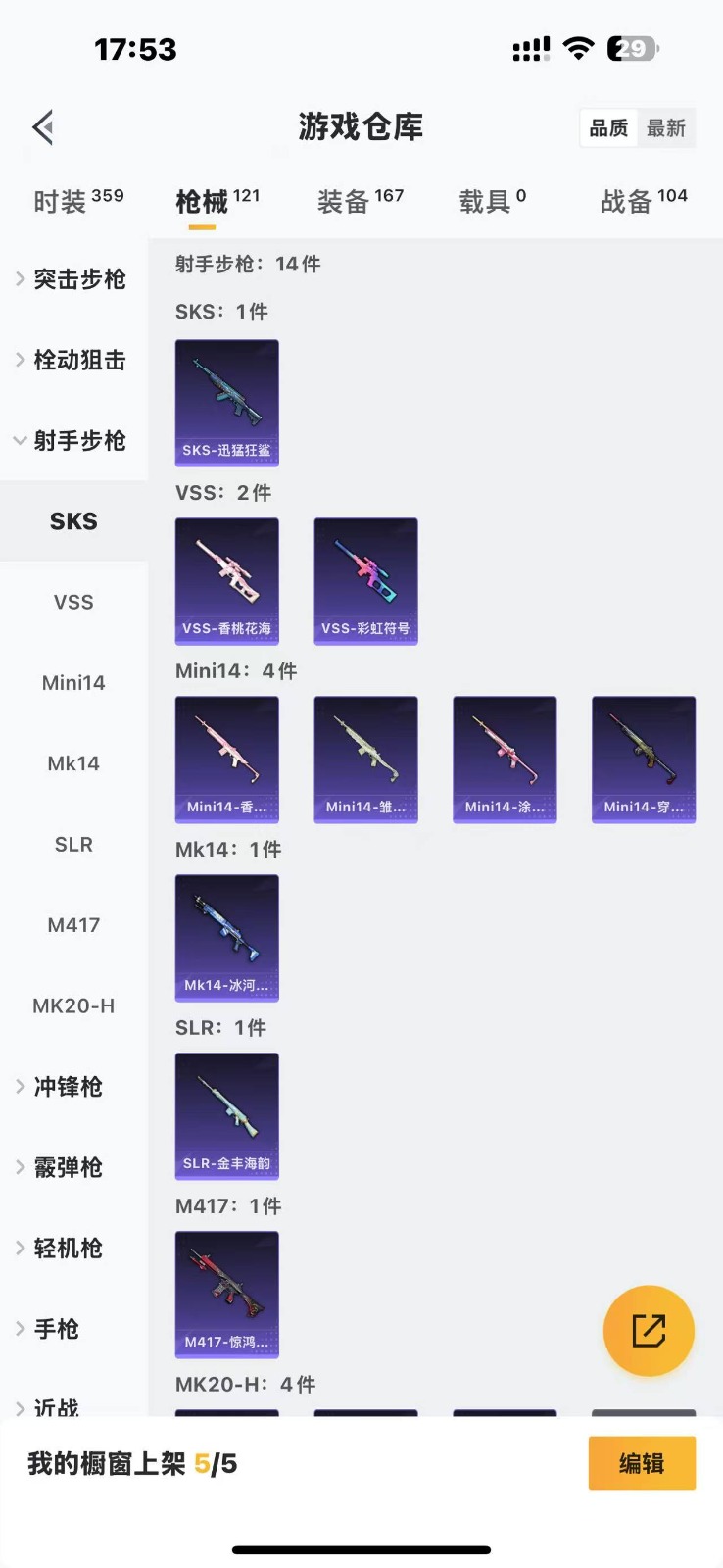Open the VSS-香桃花海 skin tile
This screenshot has height=1568, width=723.
pyautogui.click(x=226, y=581)
